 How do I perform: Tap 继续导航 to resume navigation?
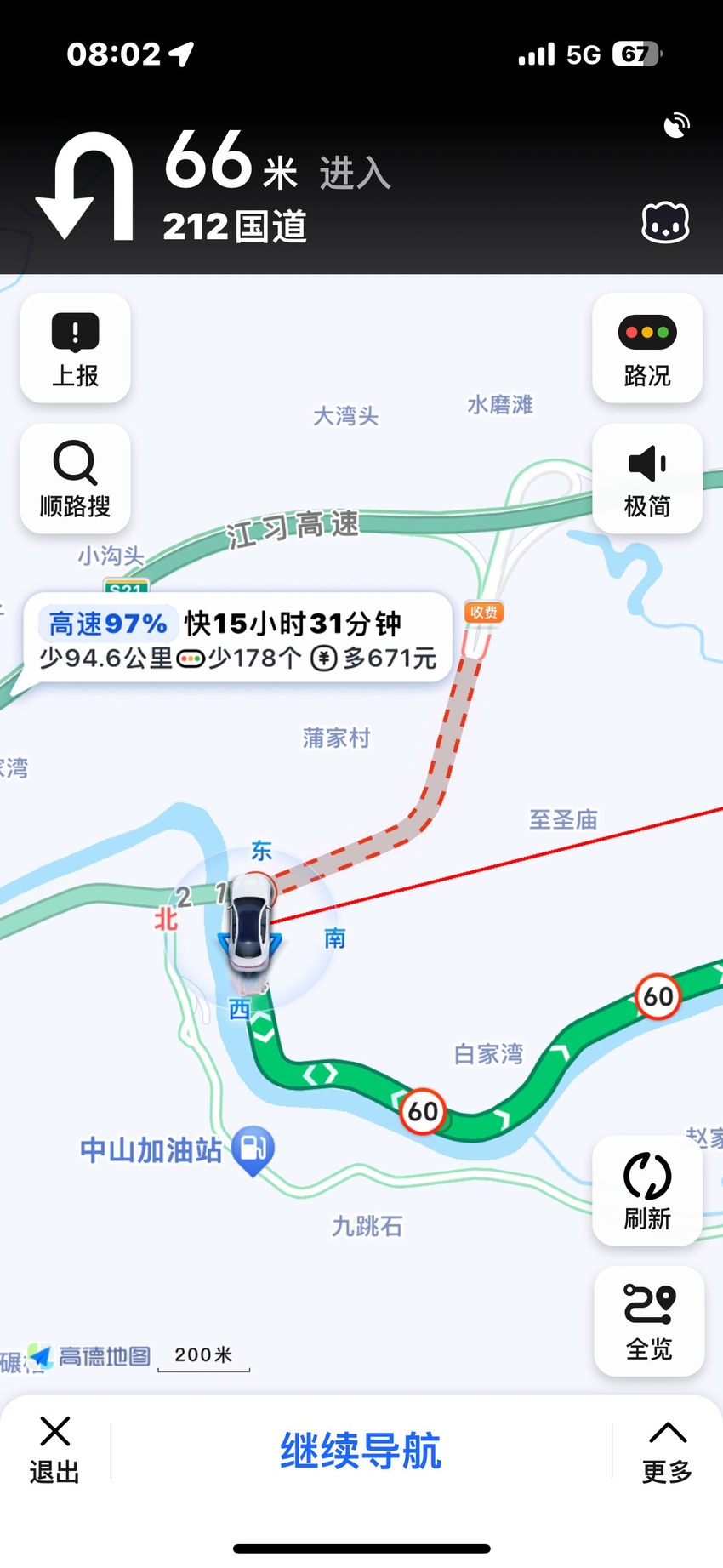(361, 1451)
